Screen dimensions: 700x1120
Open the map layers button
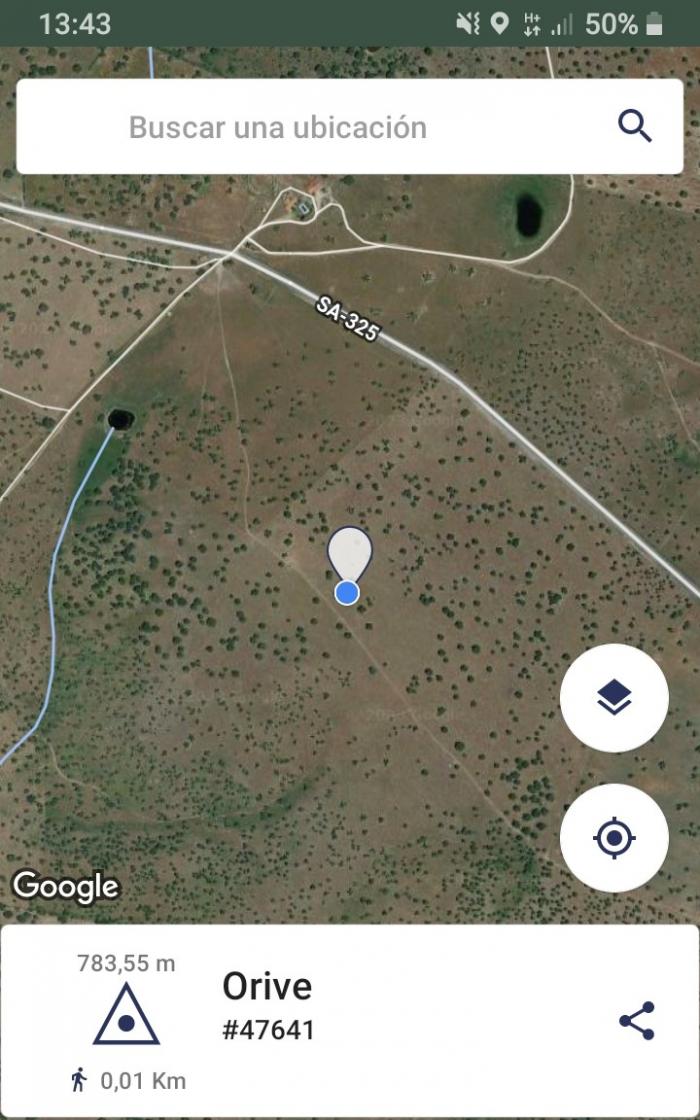pyautogui.click(x=614, y=698)
